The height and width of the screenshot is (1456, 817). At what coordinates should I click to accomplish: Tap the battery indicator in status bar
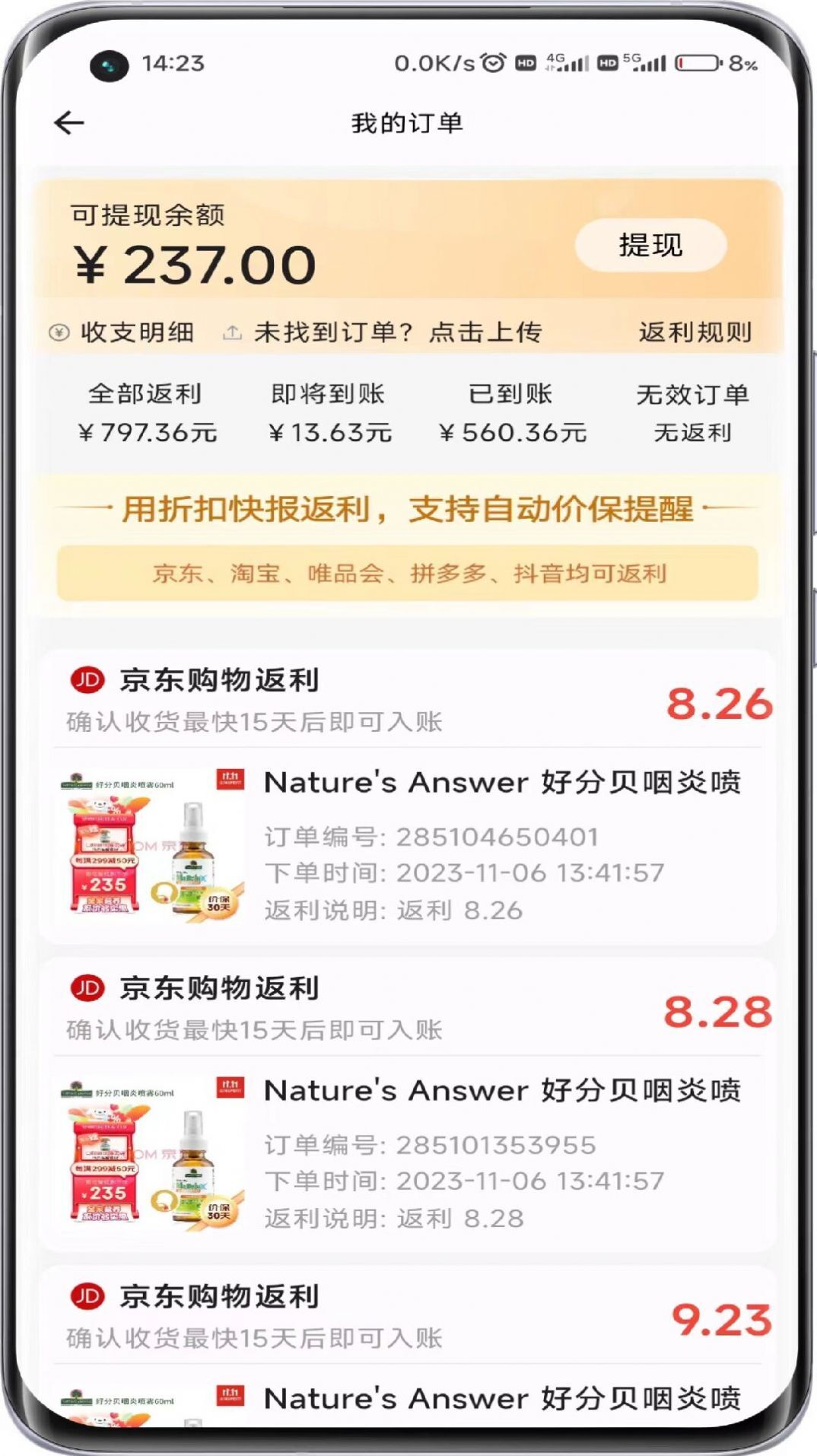696,65
